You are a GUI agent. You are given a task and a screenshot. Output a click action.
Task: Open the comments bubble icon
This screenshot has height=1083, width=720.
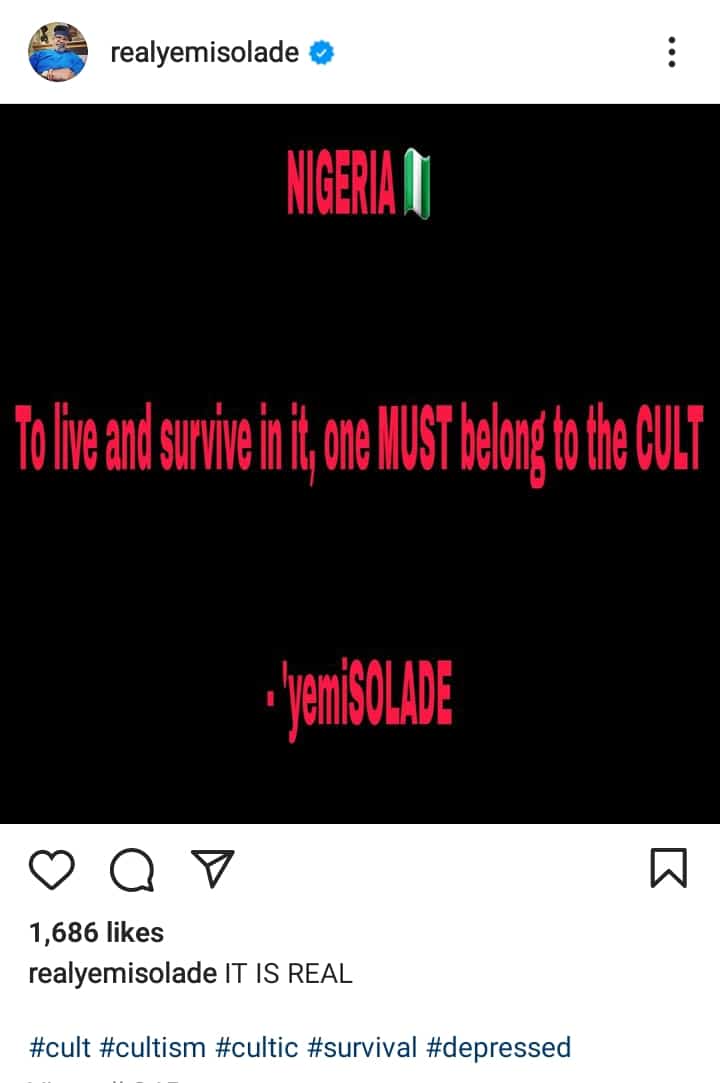[131, 868]
